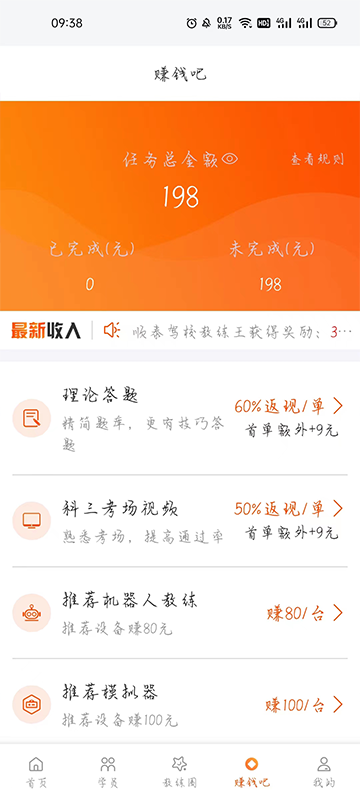This screenshot has height=800, width=360.
Task: Hide the 任务总金额 amount with the eye icon
Action: pyautogui.click(x=230, y=159)
